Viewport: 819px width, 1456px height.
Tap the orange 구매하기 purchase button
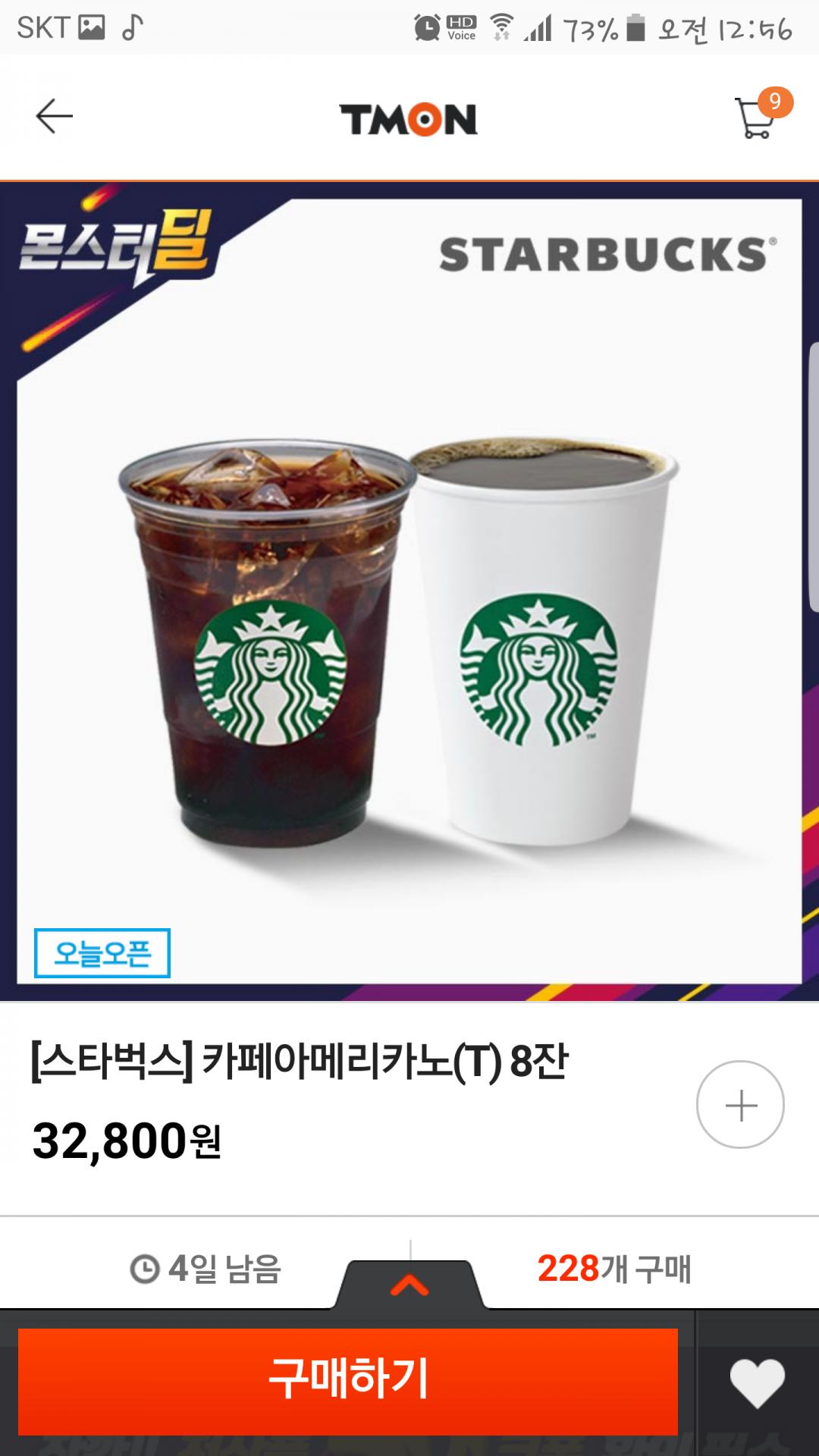(348, 1381)
